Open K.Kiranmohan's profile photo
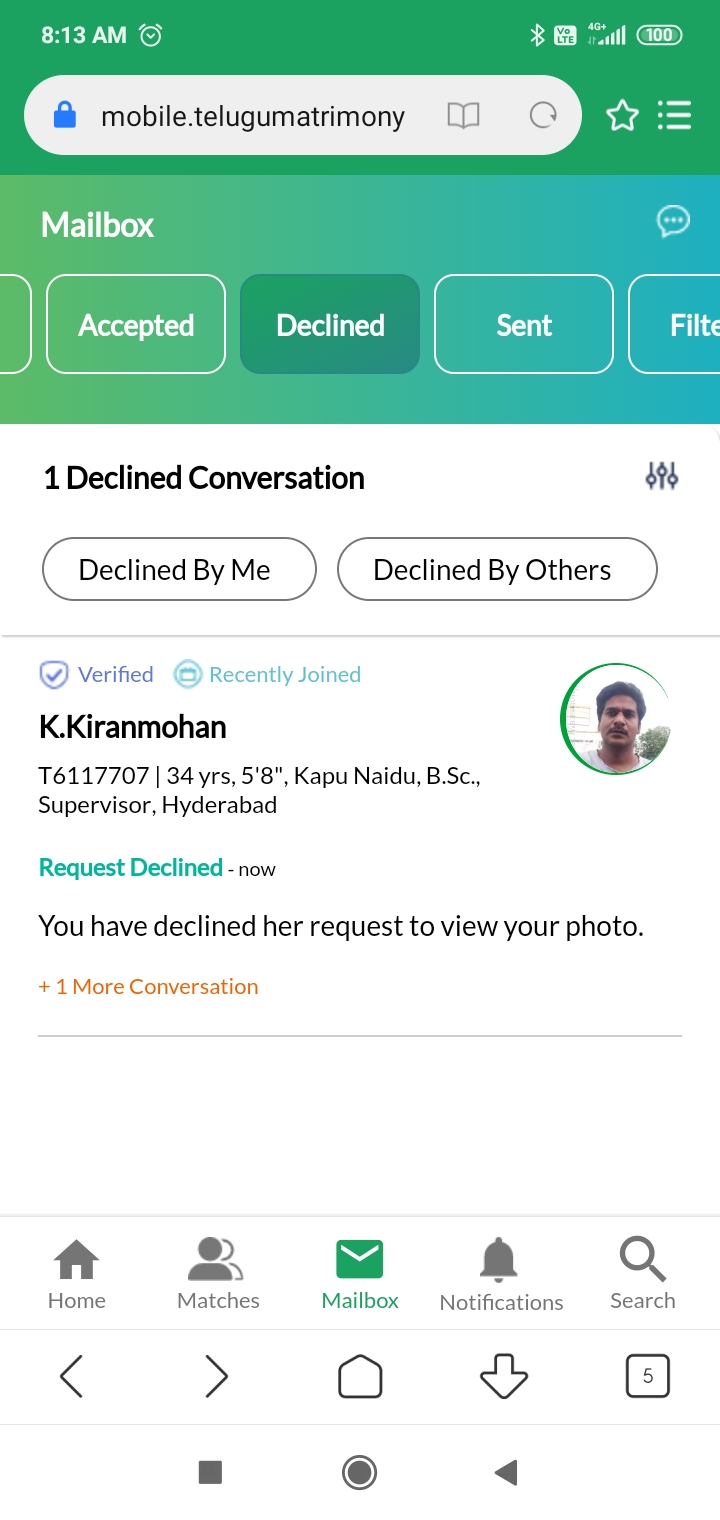Image resolution: width=720 pixels, height=1520 pixels. (x=616, y=719)
